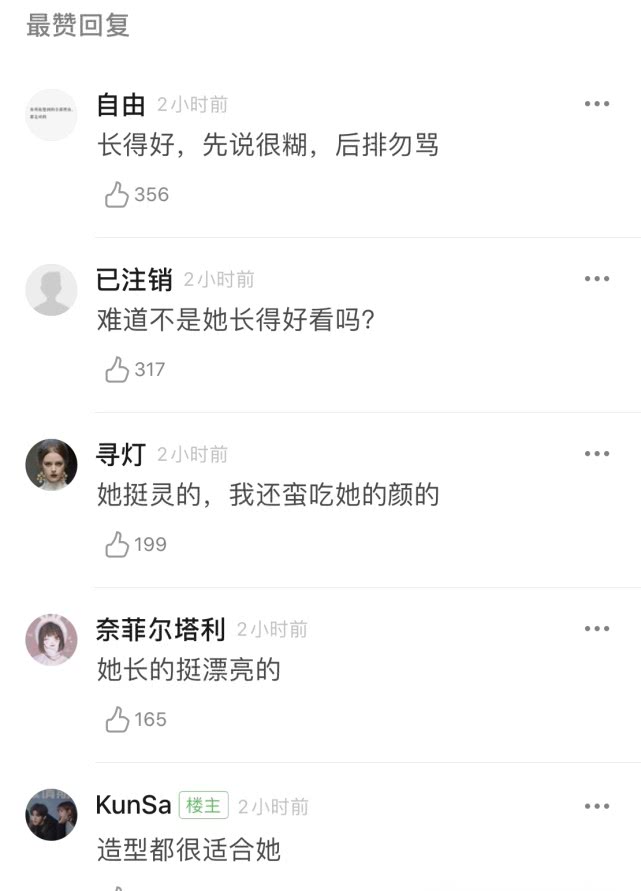Viewport: 641px width, 891px height.
Task: Open more options for 寻灯's comment
Action: tap(597, 454)
